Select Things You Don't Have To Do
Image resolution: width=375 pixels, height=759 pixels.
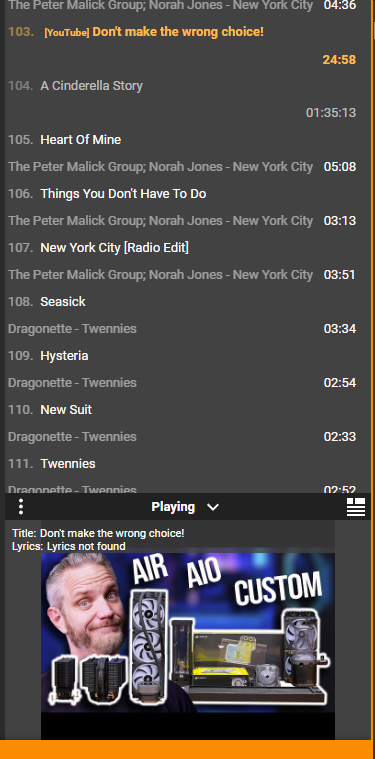183,207
